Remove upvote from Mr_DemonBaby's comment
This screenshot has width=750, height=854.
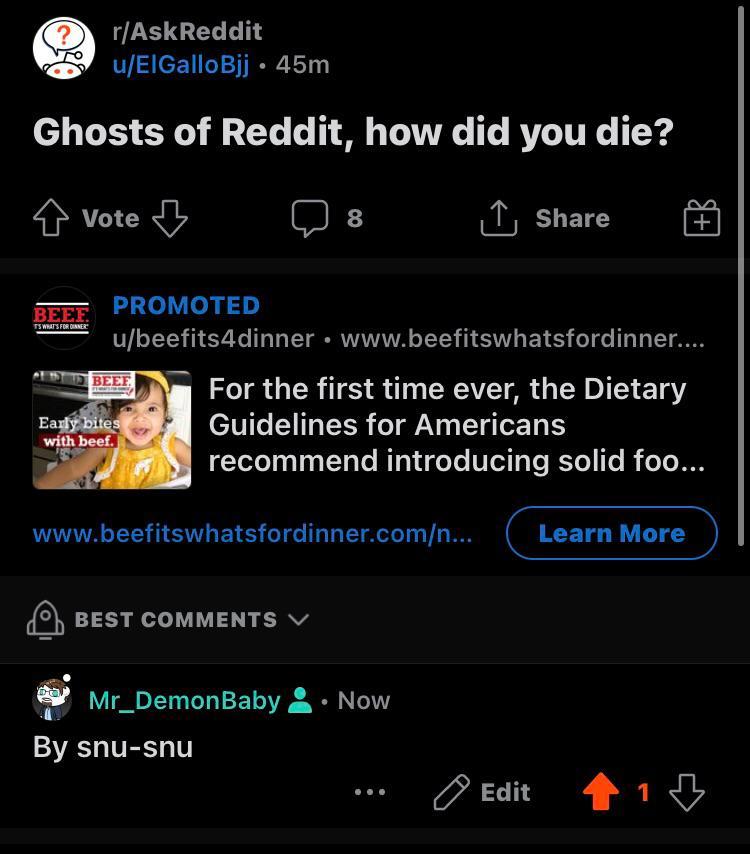600,792
